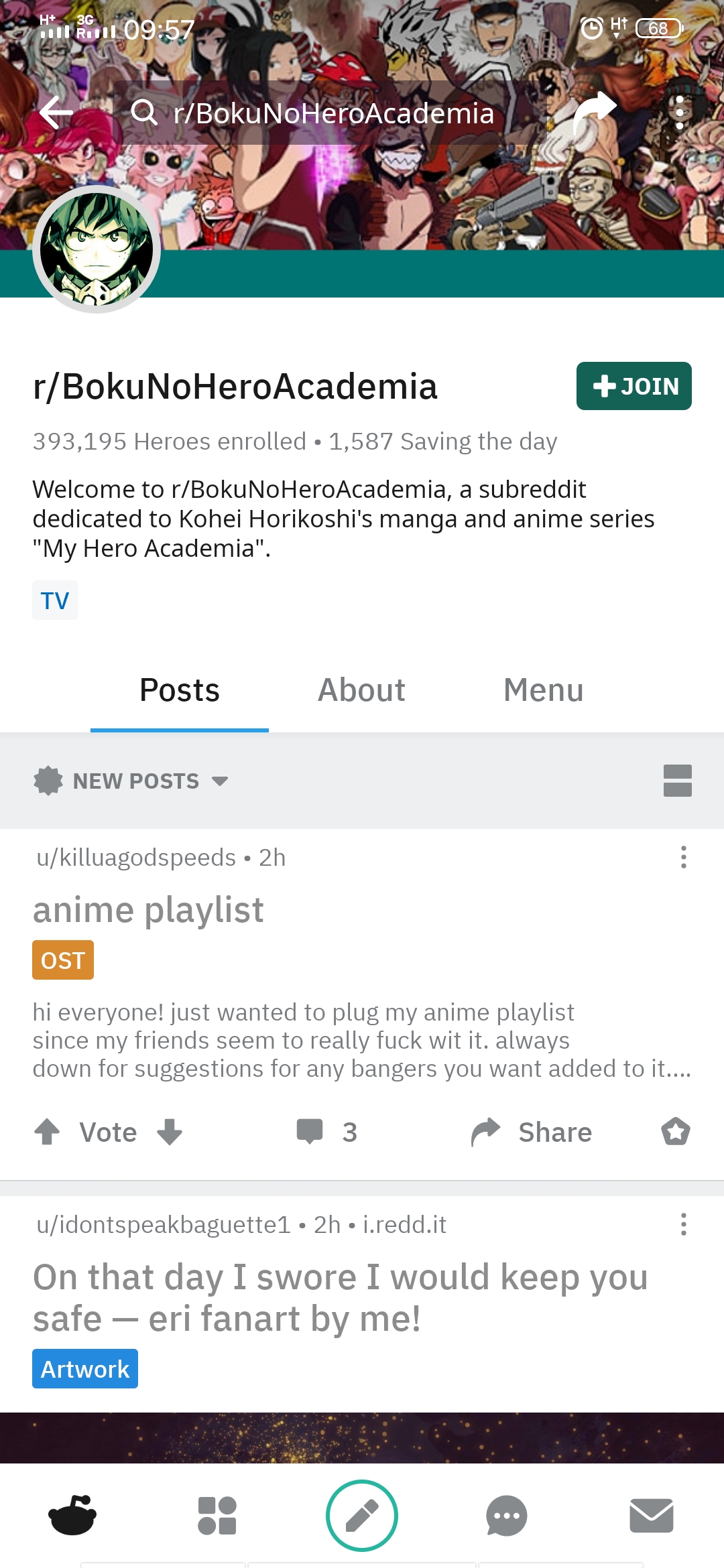Create a new post with pencil button

pyautogui.click(x=362, y=1516)
